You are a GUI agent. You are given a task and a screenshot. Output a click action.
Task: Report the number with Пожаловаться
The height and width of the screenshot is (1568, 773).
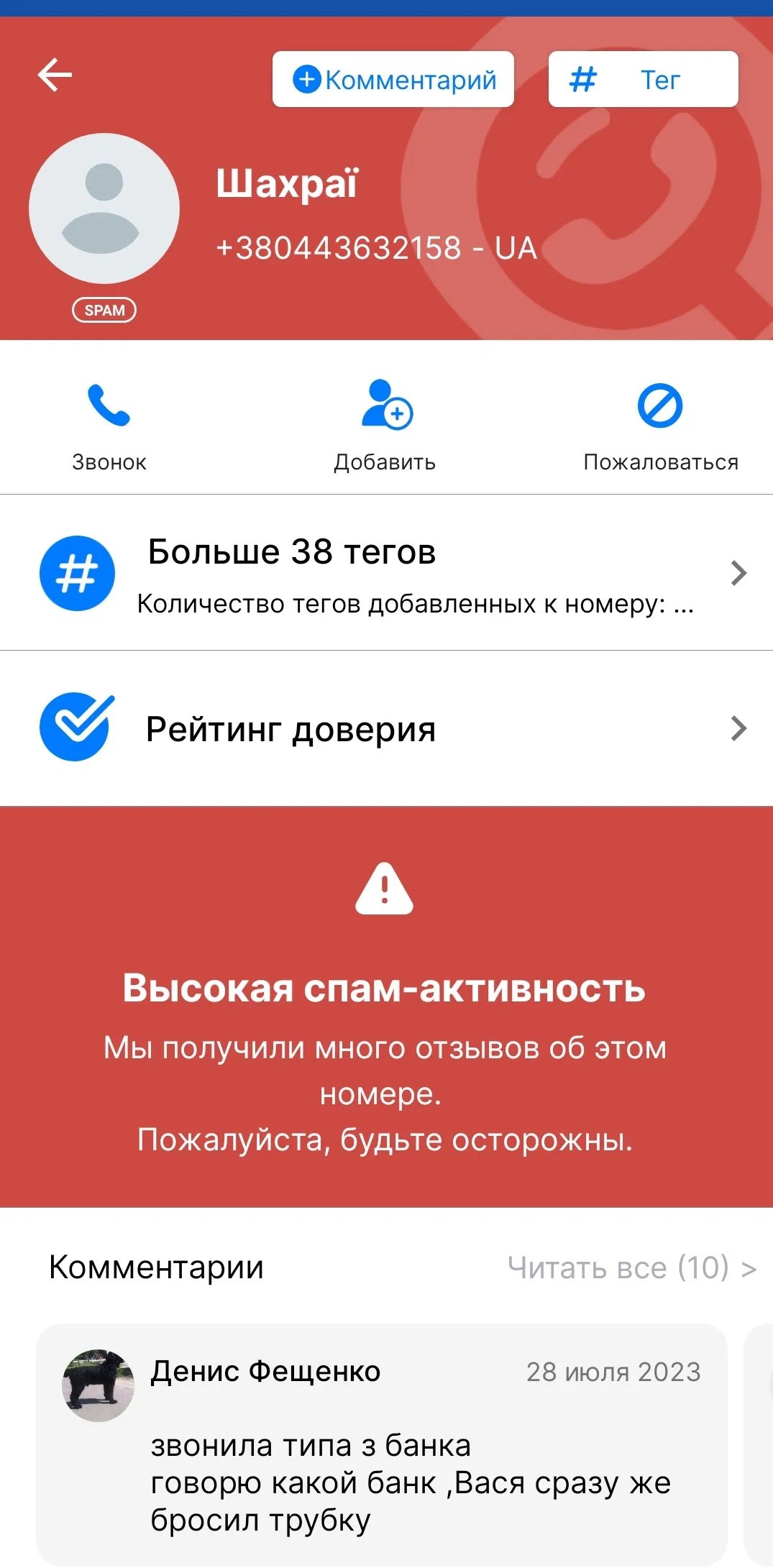coord(660,425)
